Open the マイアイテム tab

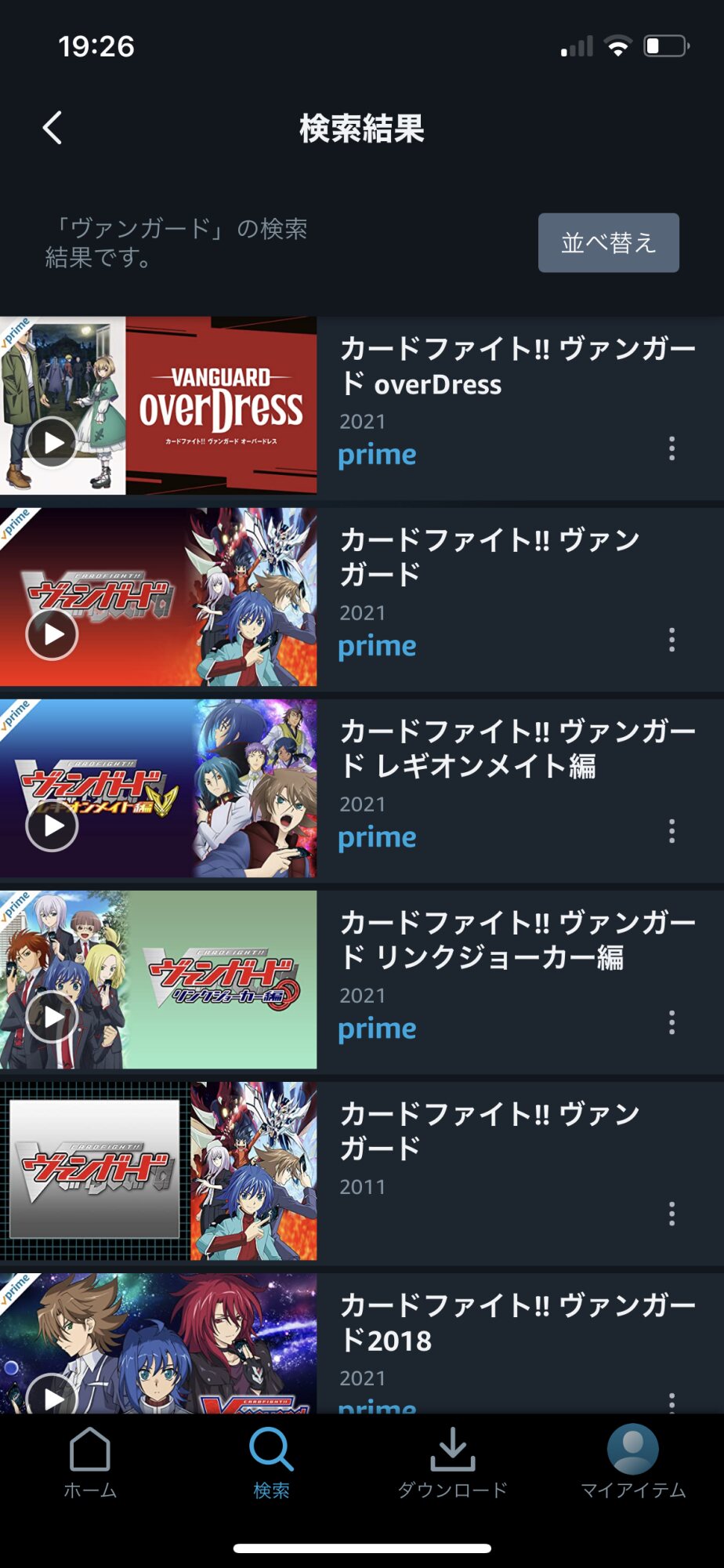pos(632,1462)
